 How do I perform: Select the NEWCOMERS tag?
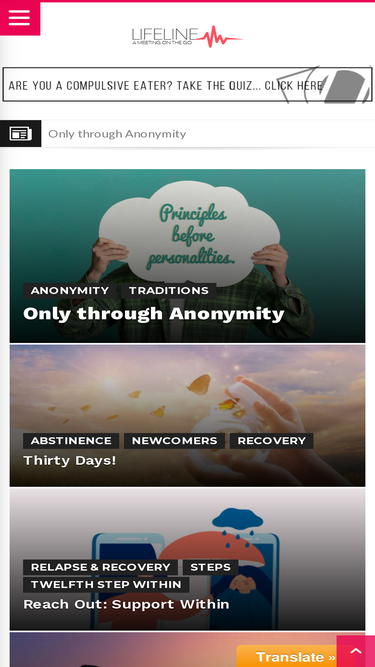[174, 441]
